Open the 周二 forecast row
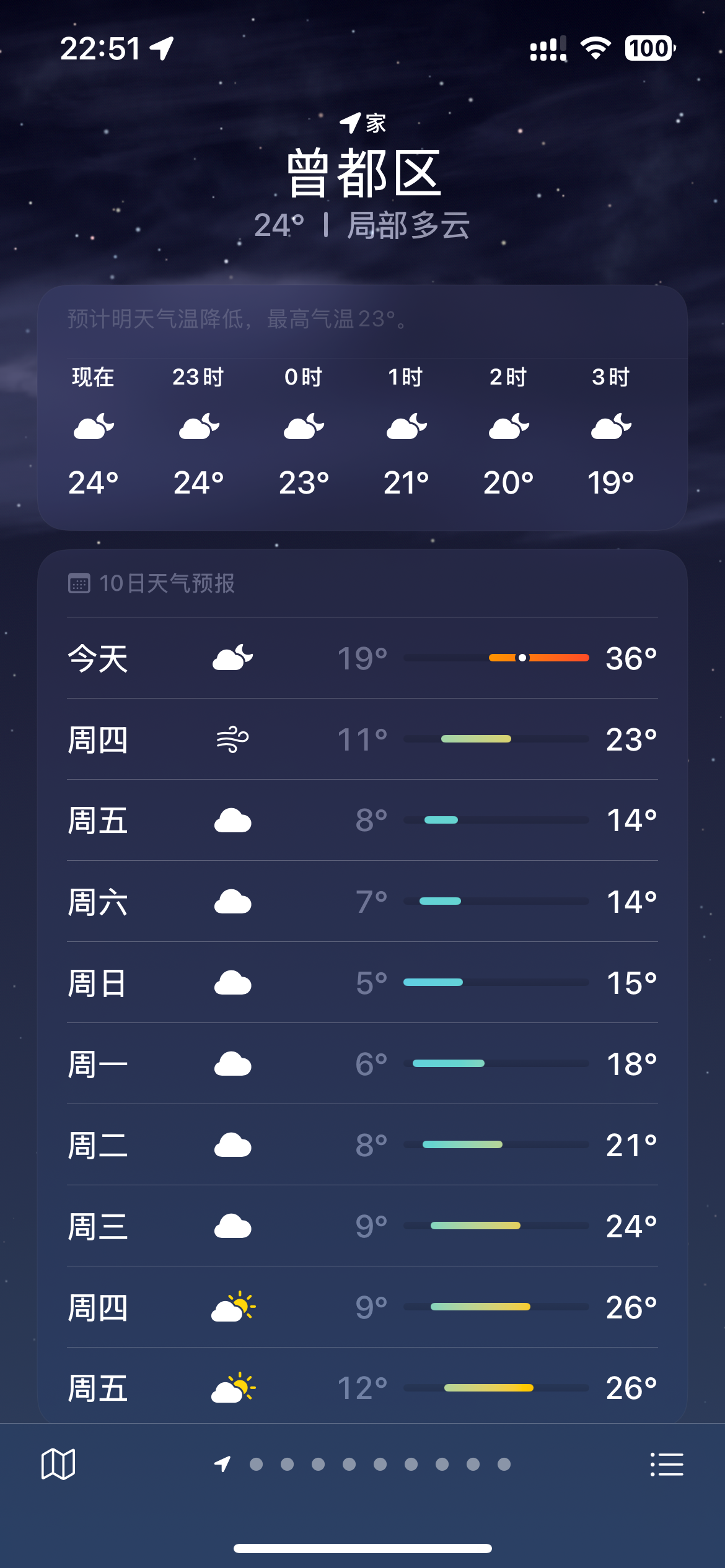725x1568 pixels. coord(362,1144)
